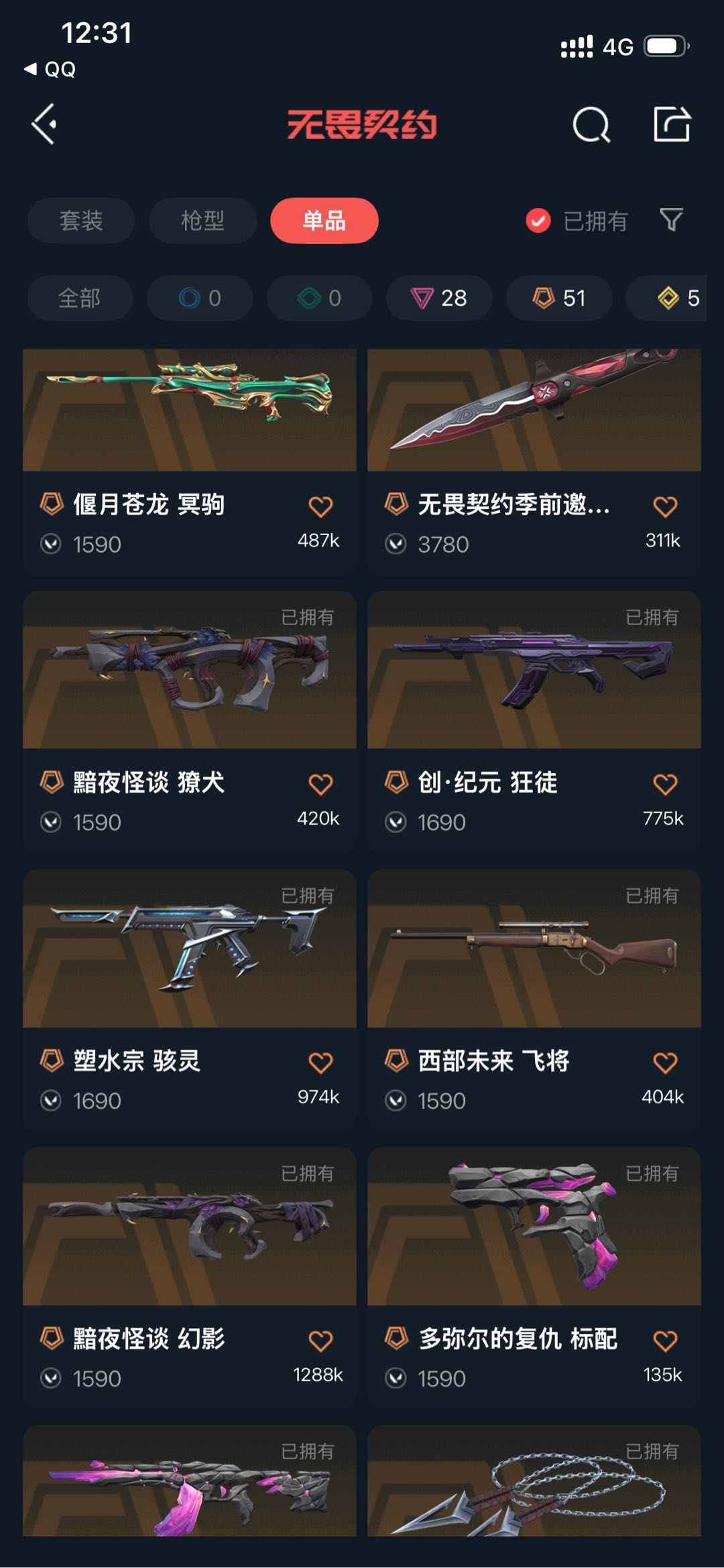Open the 西部未来 飞将 skin card
Image resolution: width=724 pixels, height=1568 pixels.
click(534, 1000)
